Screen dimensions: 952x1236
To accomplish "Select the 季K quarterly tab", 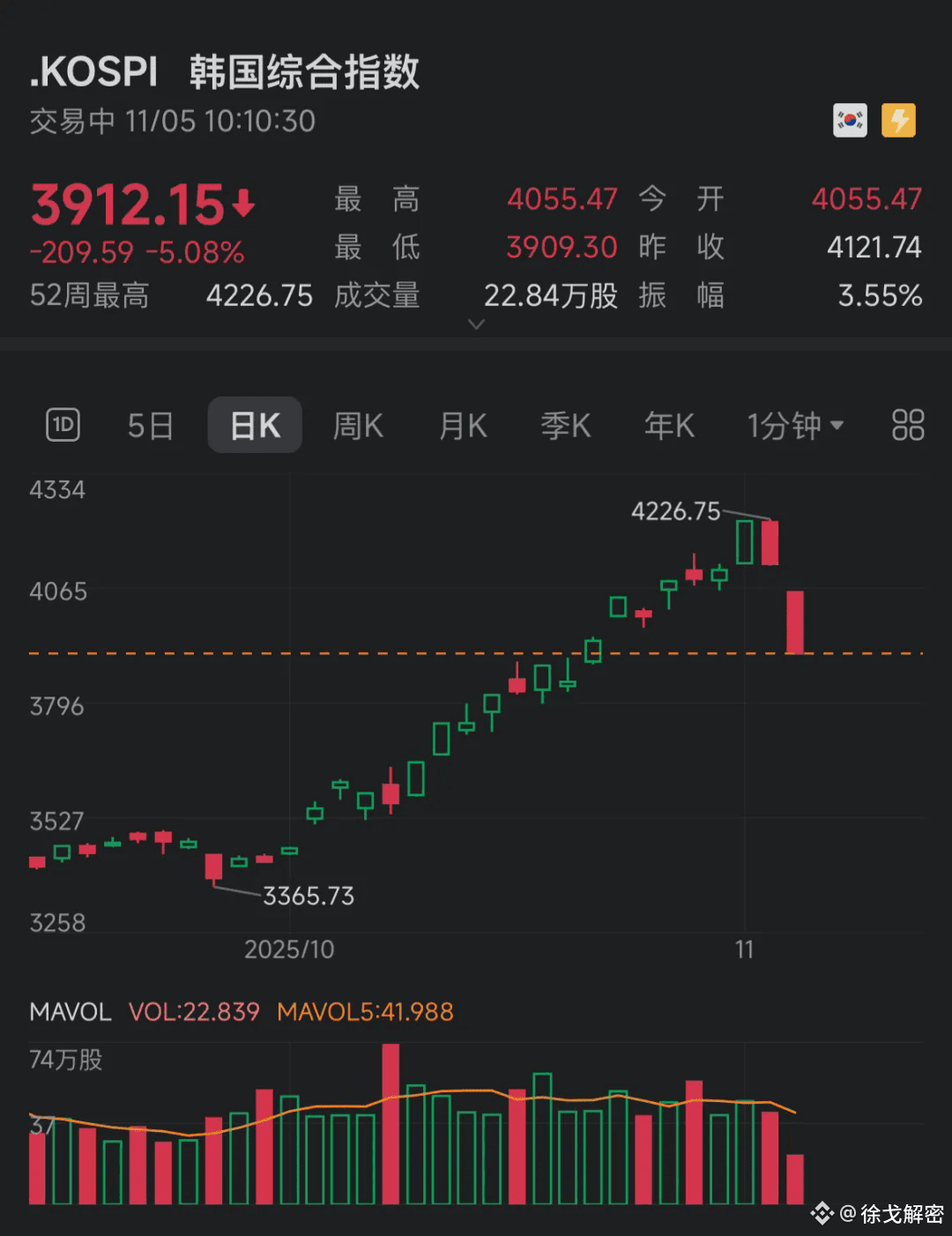I will (564, 425).
